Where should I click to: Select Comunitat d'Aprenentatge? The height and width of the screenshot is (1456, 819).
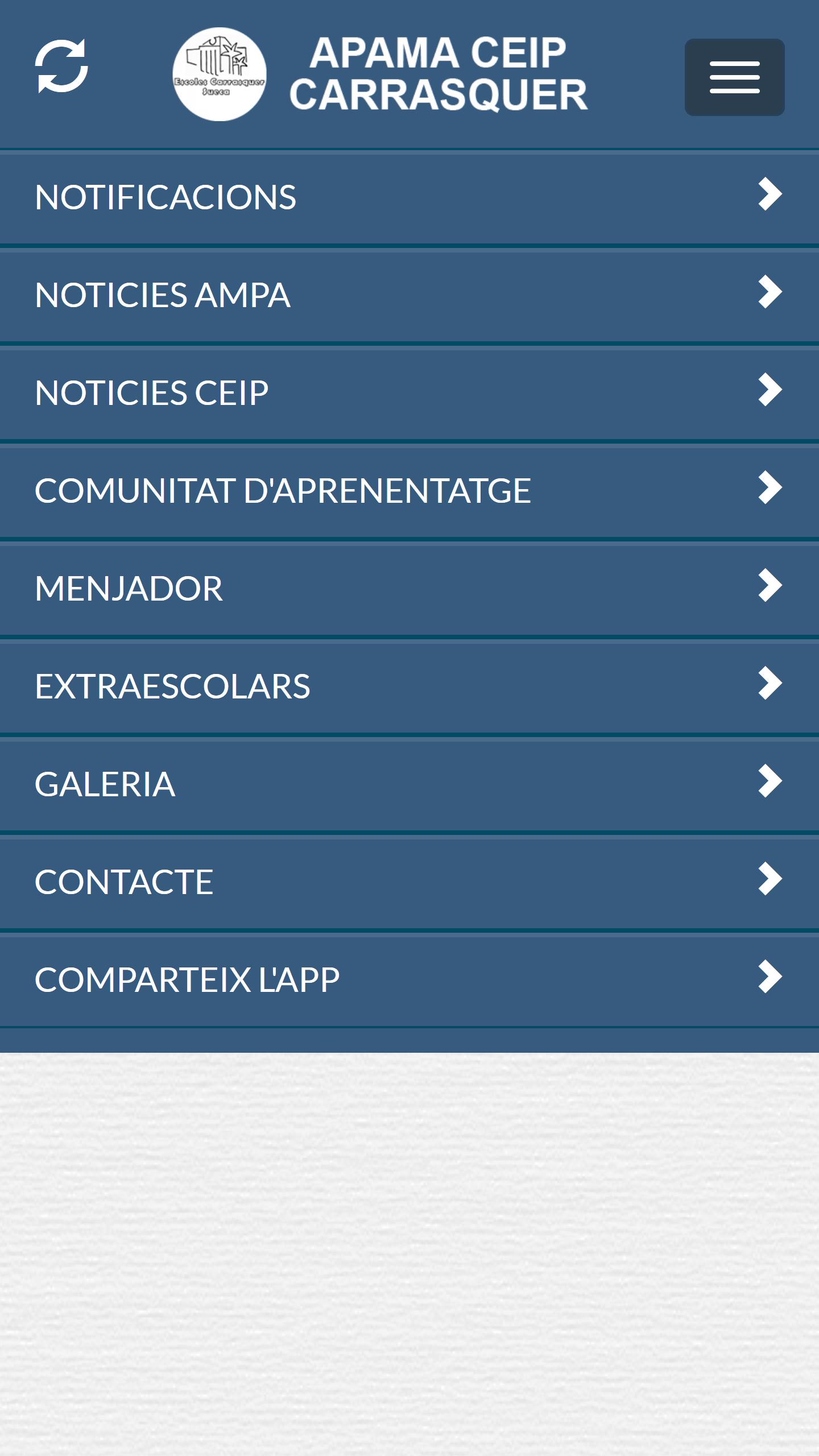[x=409, y=490]
